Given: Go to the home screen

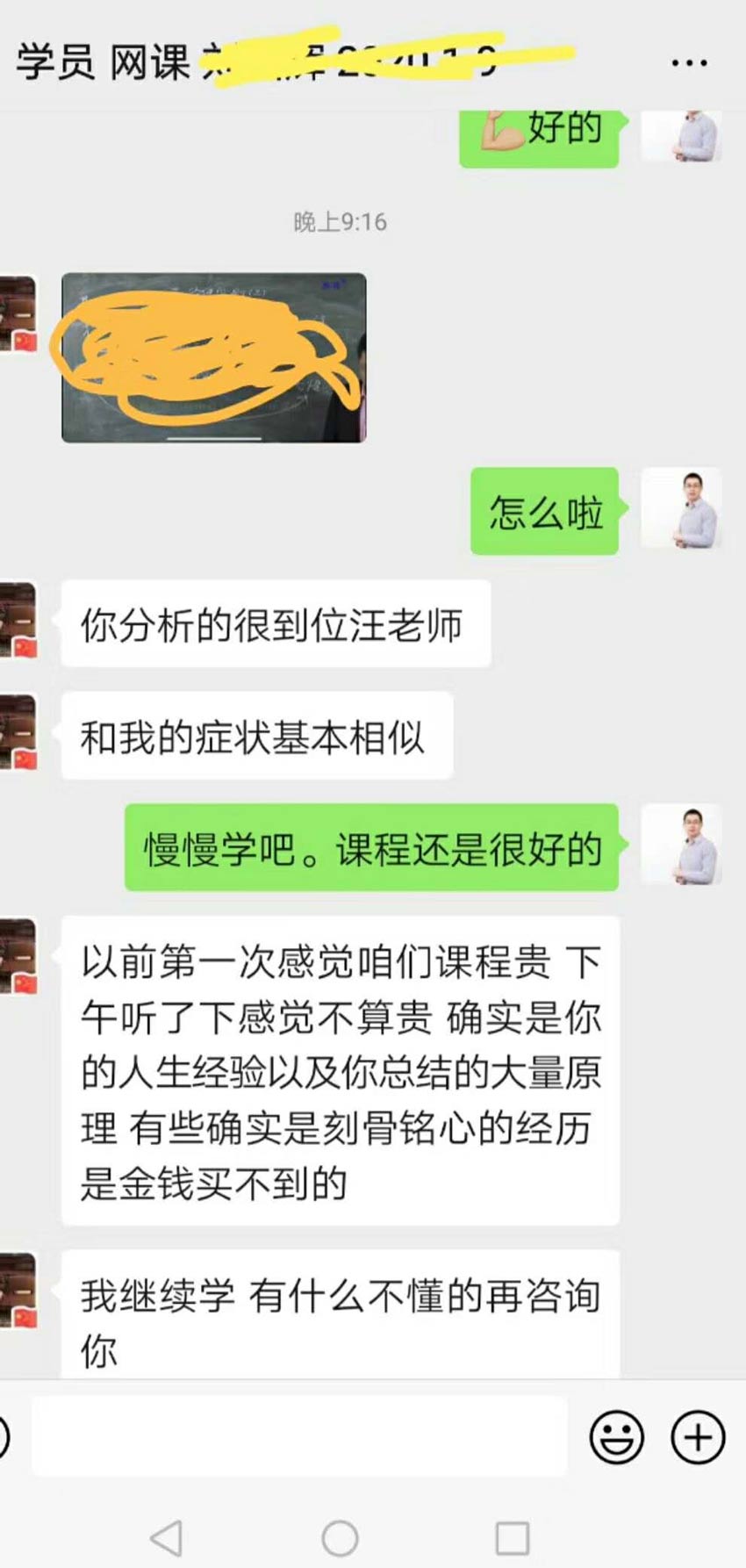Looking at the screenshot, I should (x=340, y=1537).
